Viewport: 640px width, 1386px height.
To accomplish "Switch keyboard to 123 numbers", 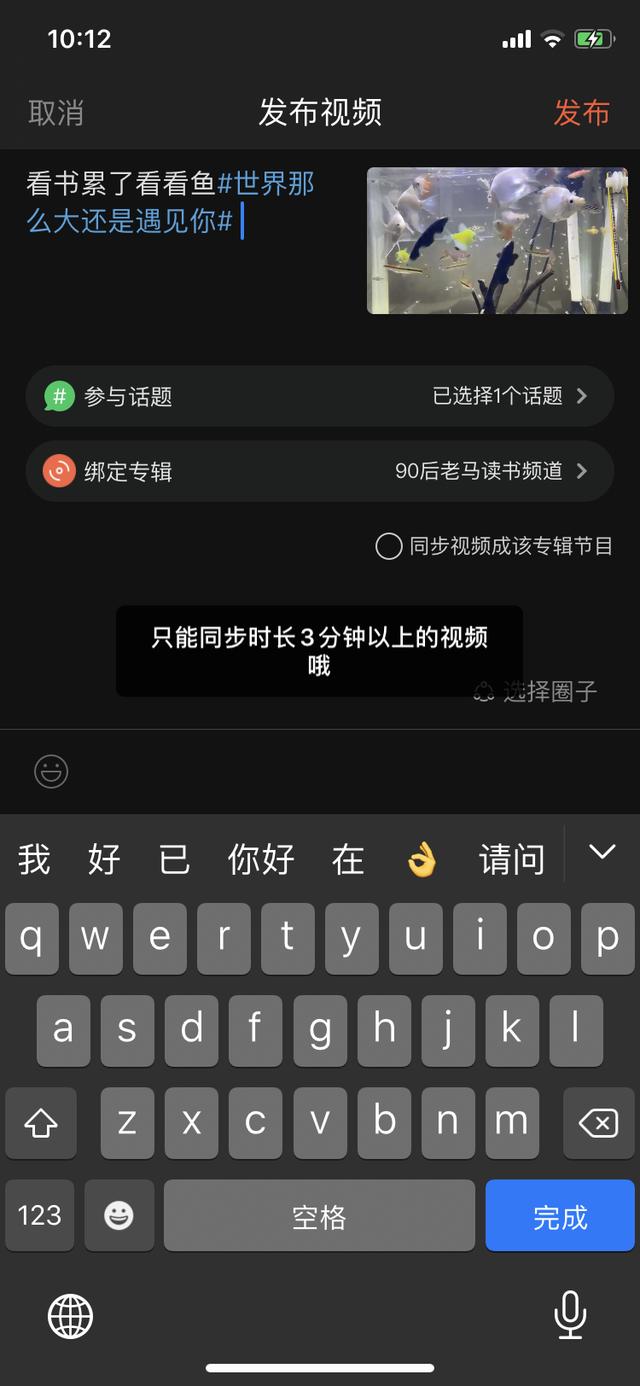I will [40, 1216].
